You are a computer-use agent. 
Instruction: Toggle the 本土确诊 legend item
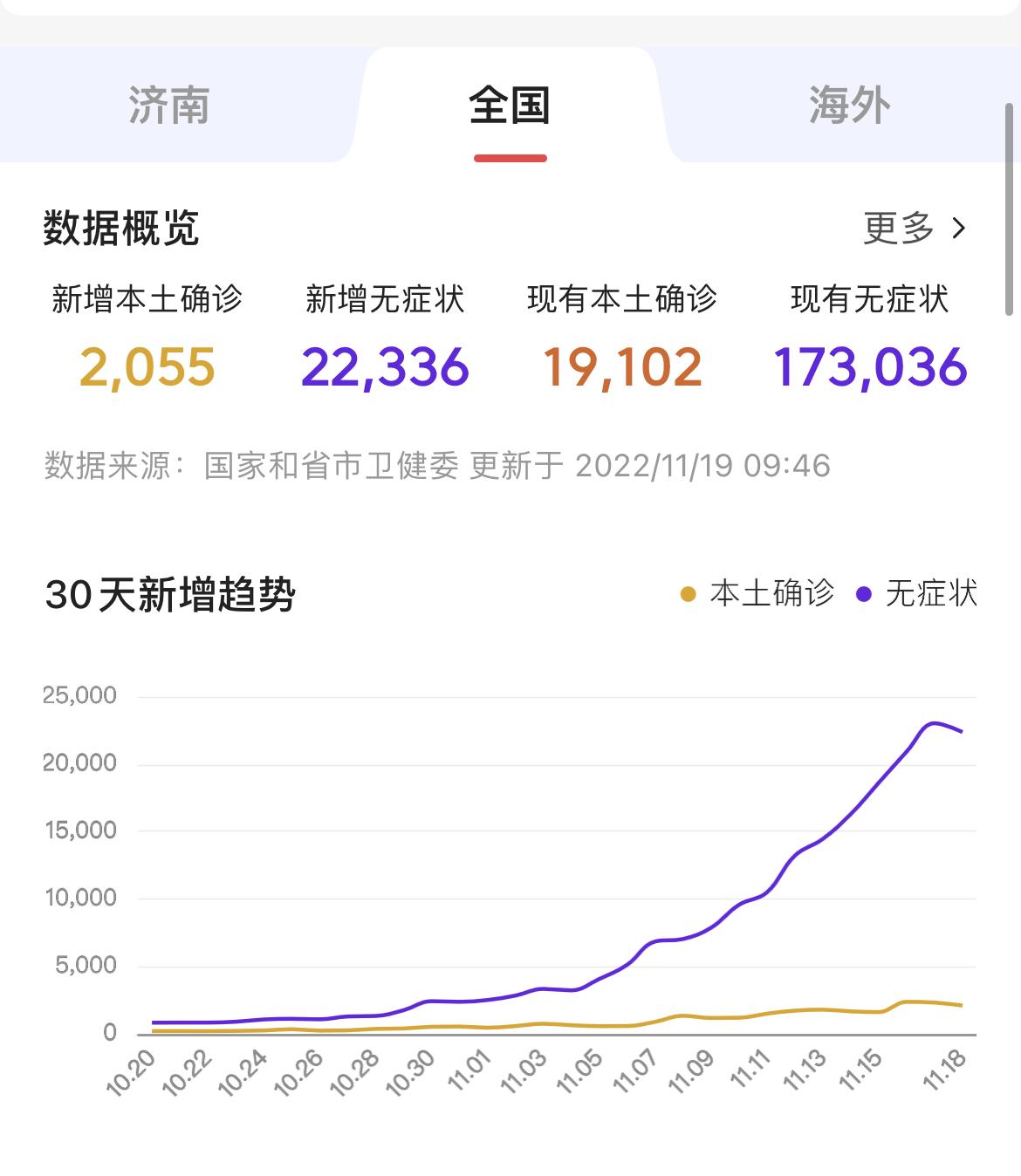click(x=772, y=592)
